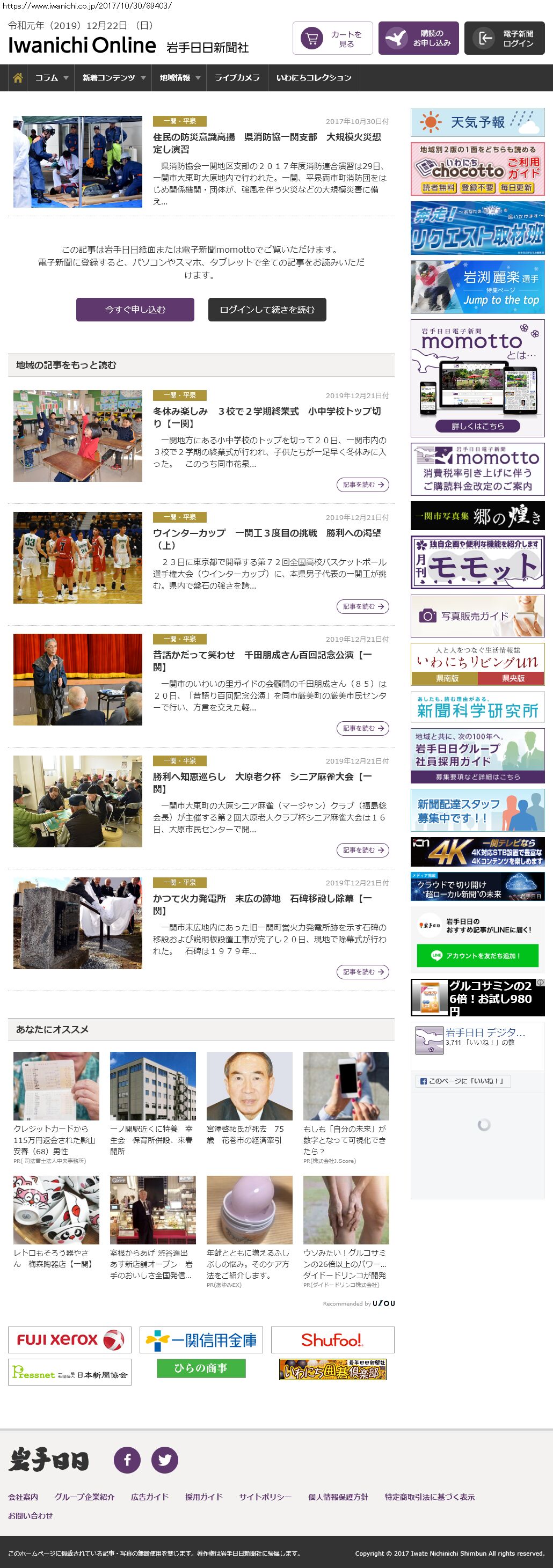This screenshot has width=553, height=1568.
Task: Tap the カートを見る cart button
Action: [x=332, y=38]
